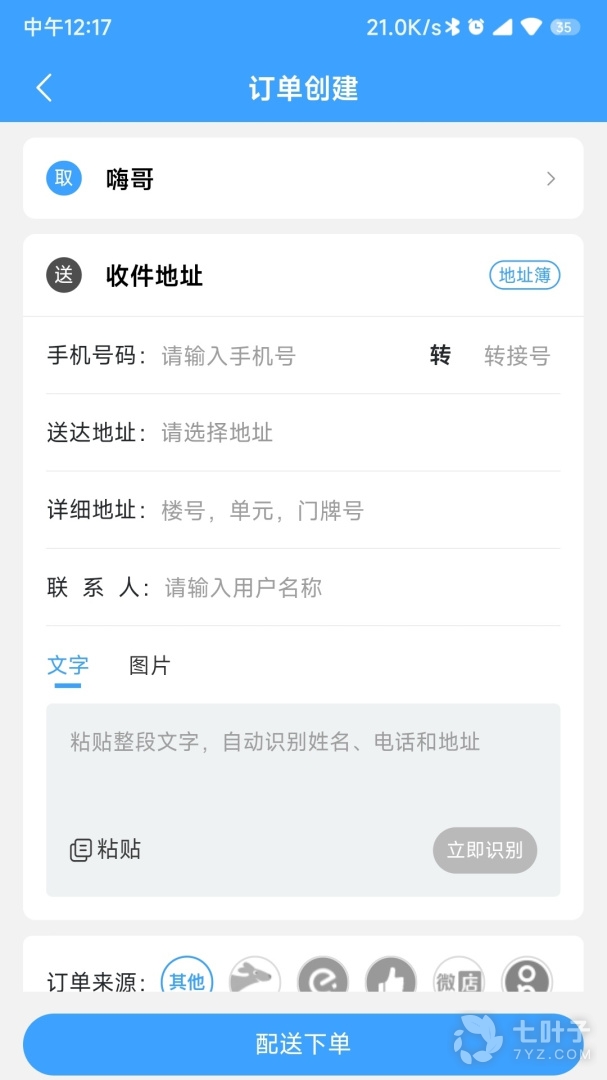Select 微店 as the order source
The width and height of the screenshot is (607, 1080).
[x=458, y=980]
